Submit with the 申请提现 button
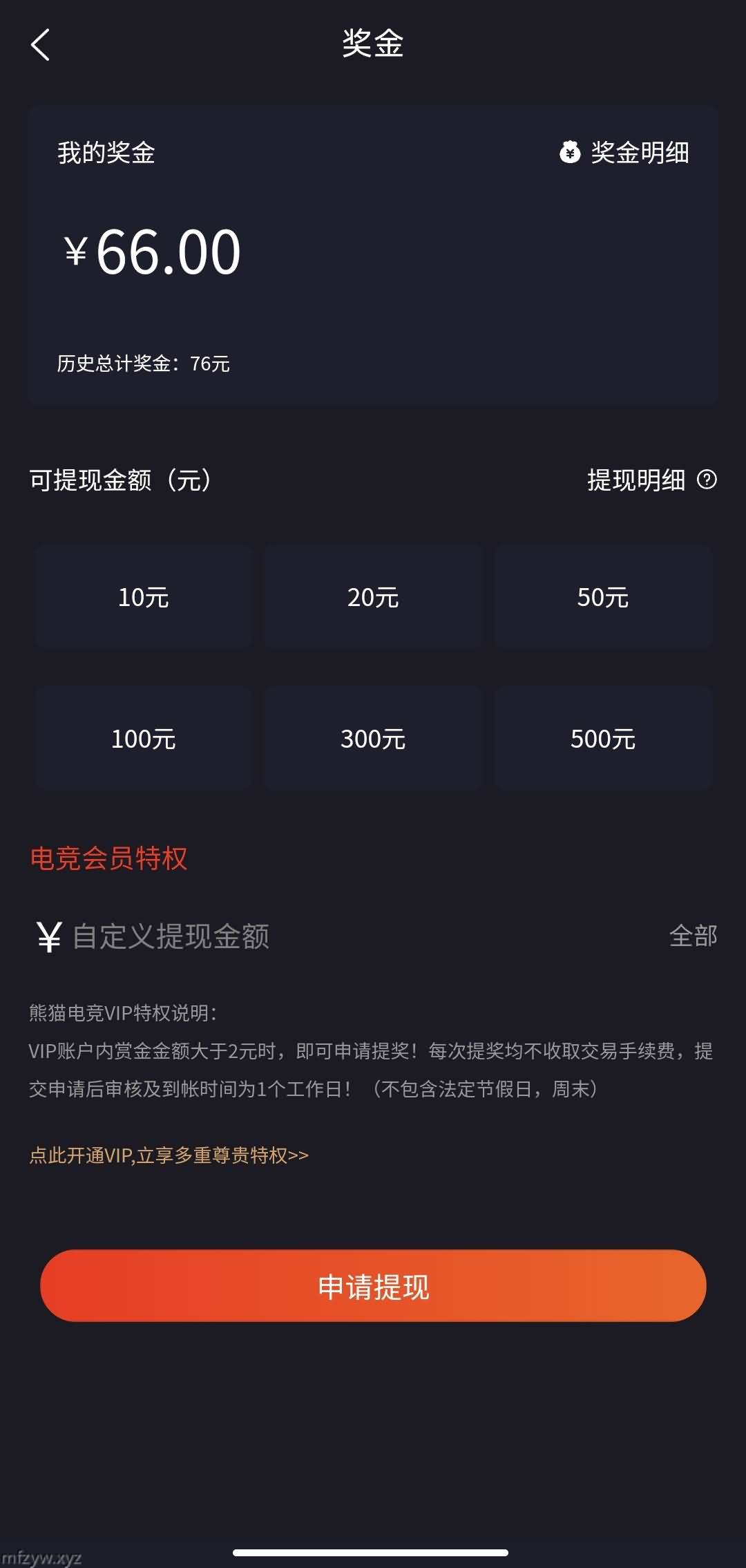Viewport: 746px width, 1568px height. [x=373, y=1286]
